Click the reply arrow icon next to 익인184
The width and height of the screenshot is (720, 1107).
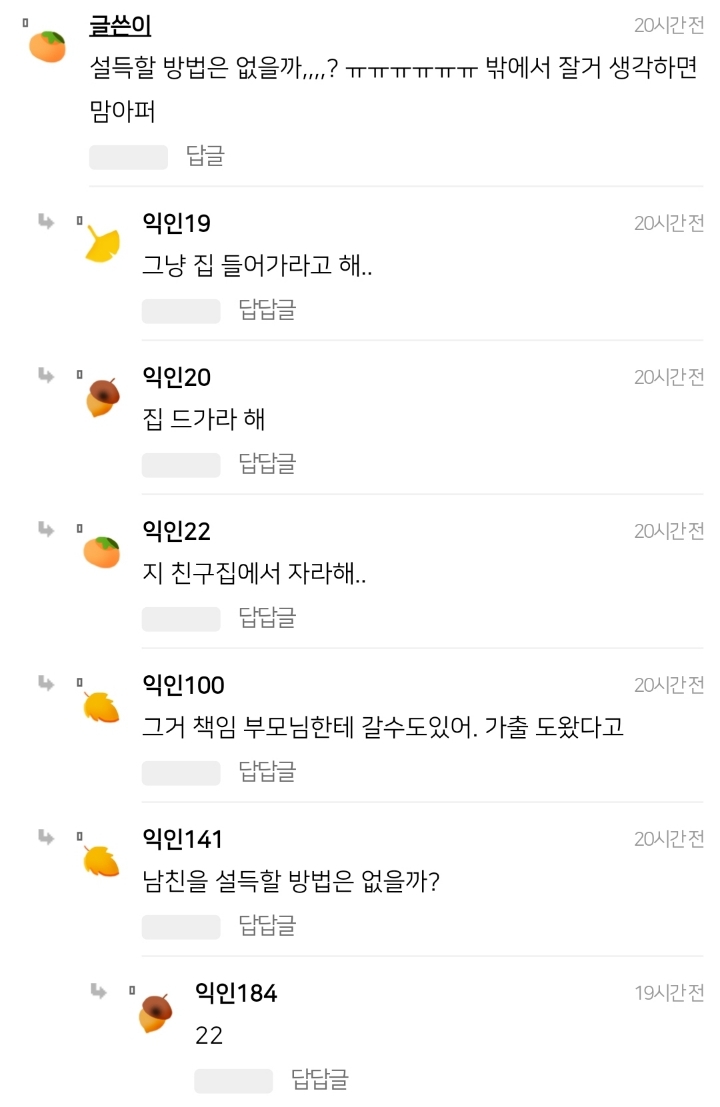[x=98, y=988]
